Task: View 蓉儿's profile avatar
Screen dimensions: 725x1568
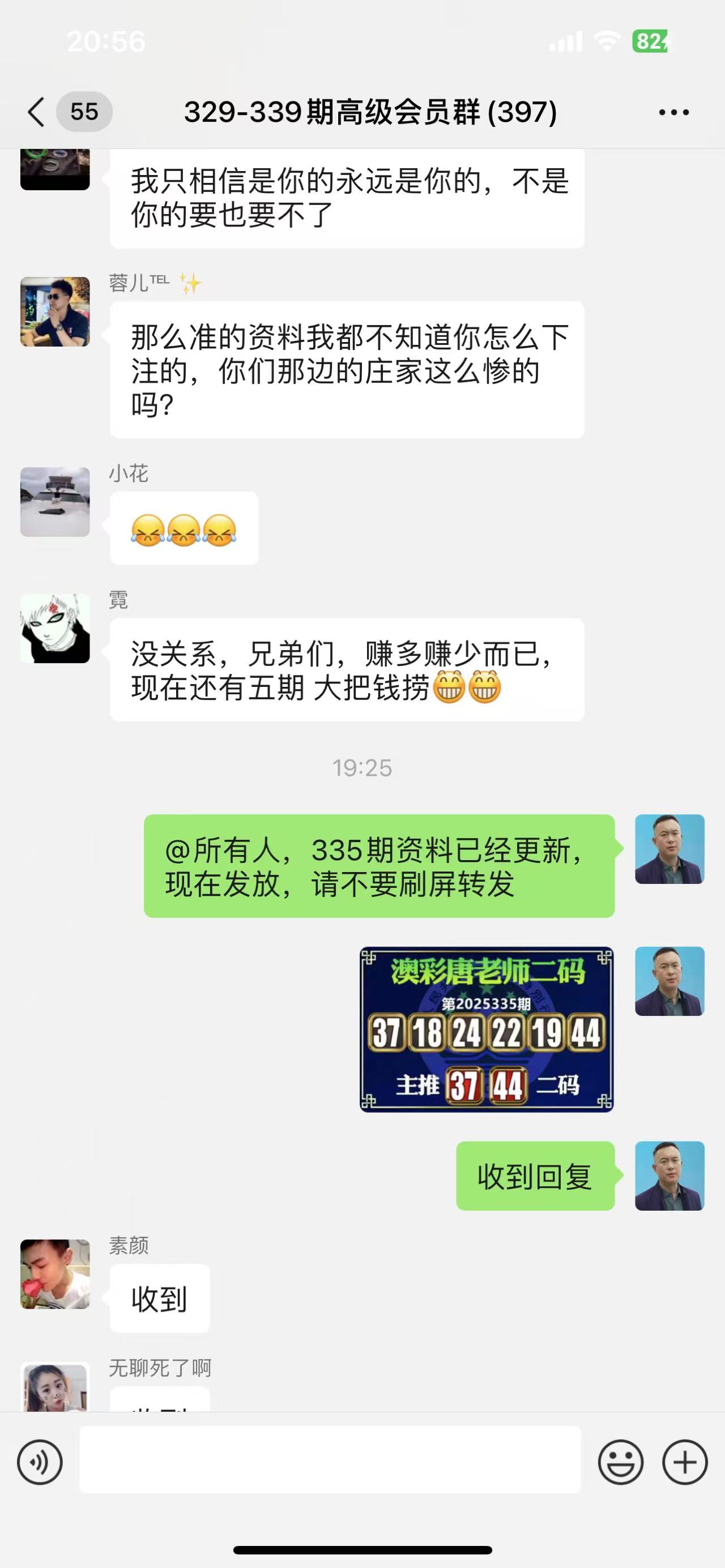Action: [55, 311]
